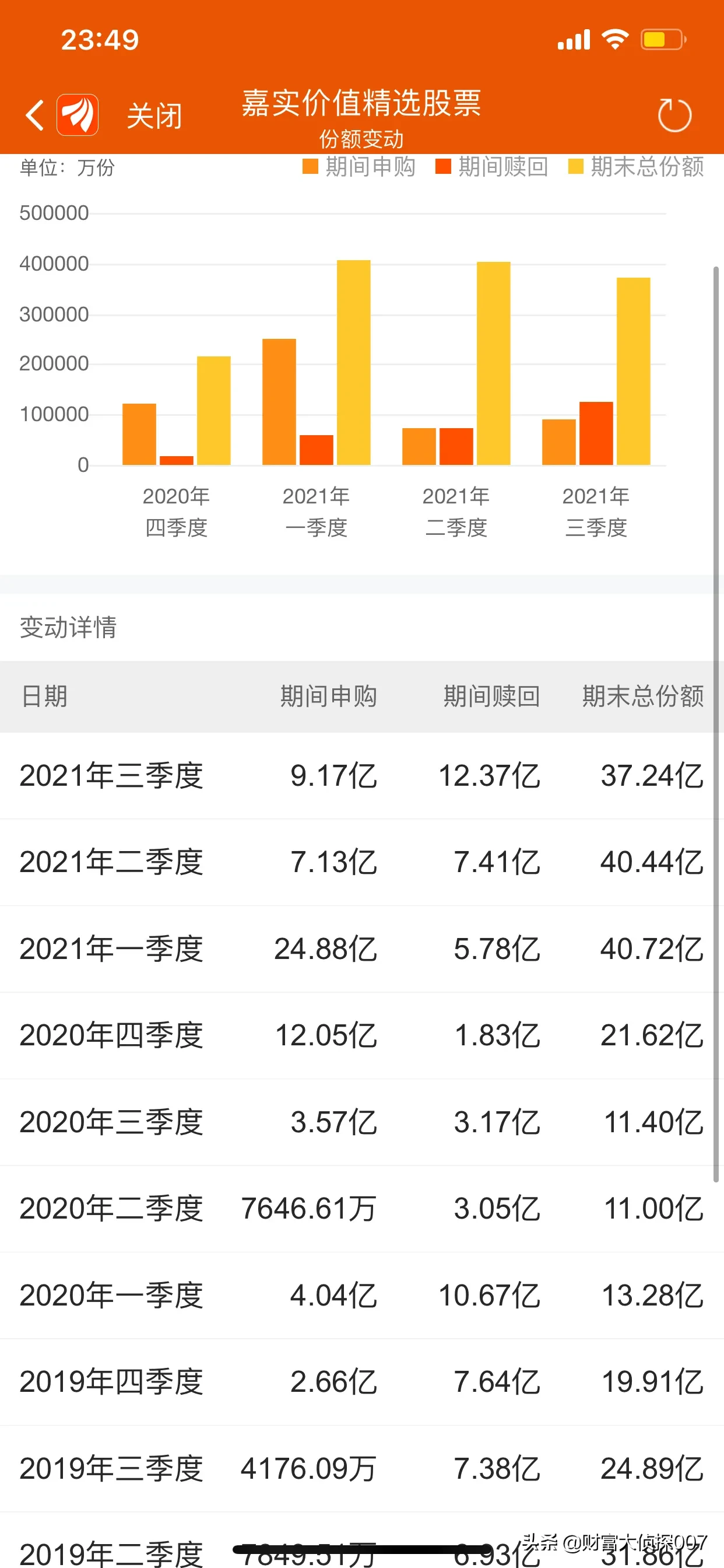This screenshot has height=1568, width=724.
Task: Tap the 关闭 close button
Action: [154, 116]
